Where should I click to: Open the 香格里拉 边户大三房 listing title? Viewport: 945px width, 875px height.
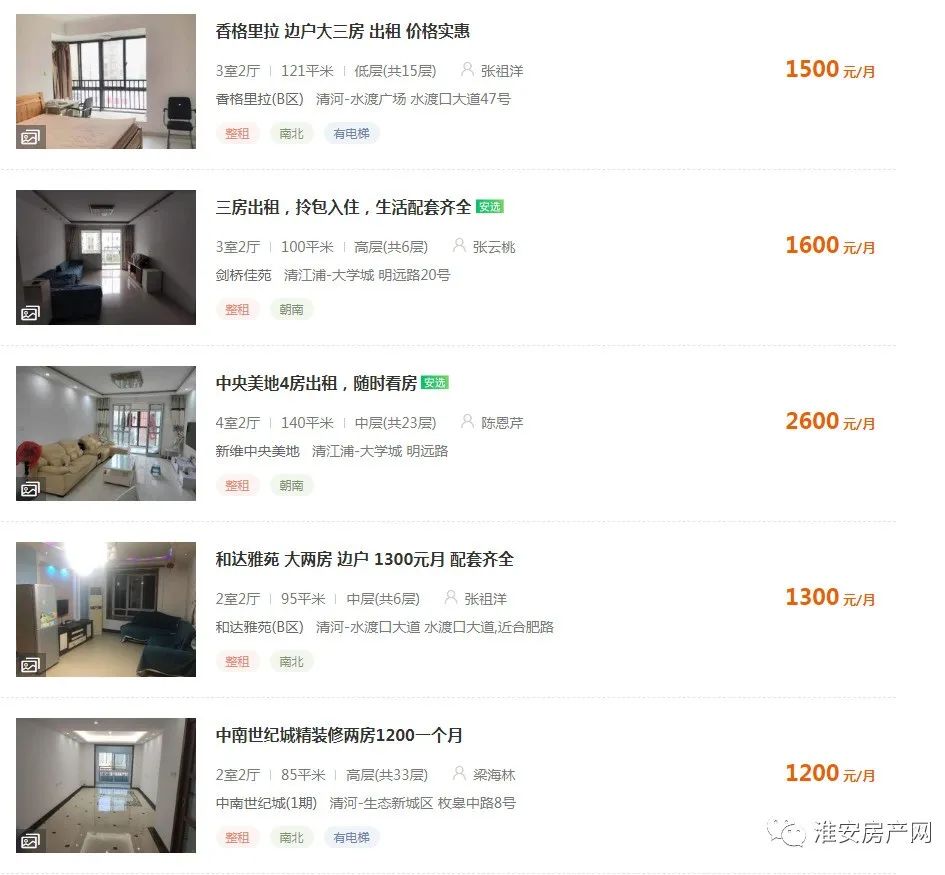click(x=342, y=32)
